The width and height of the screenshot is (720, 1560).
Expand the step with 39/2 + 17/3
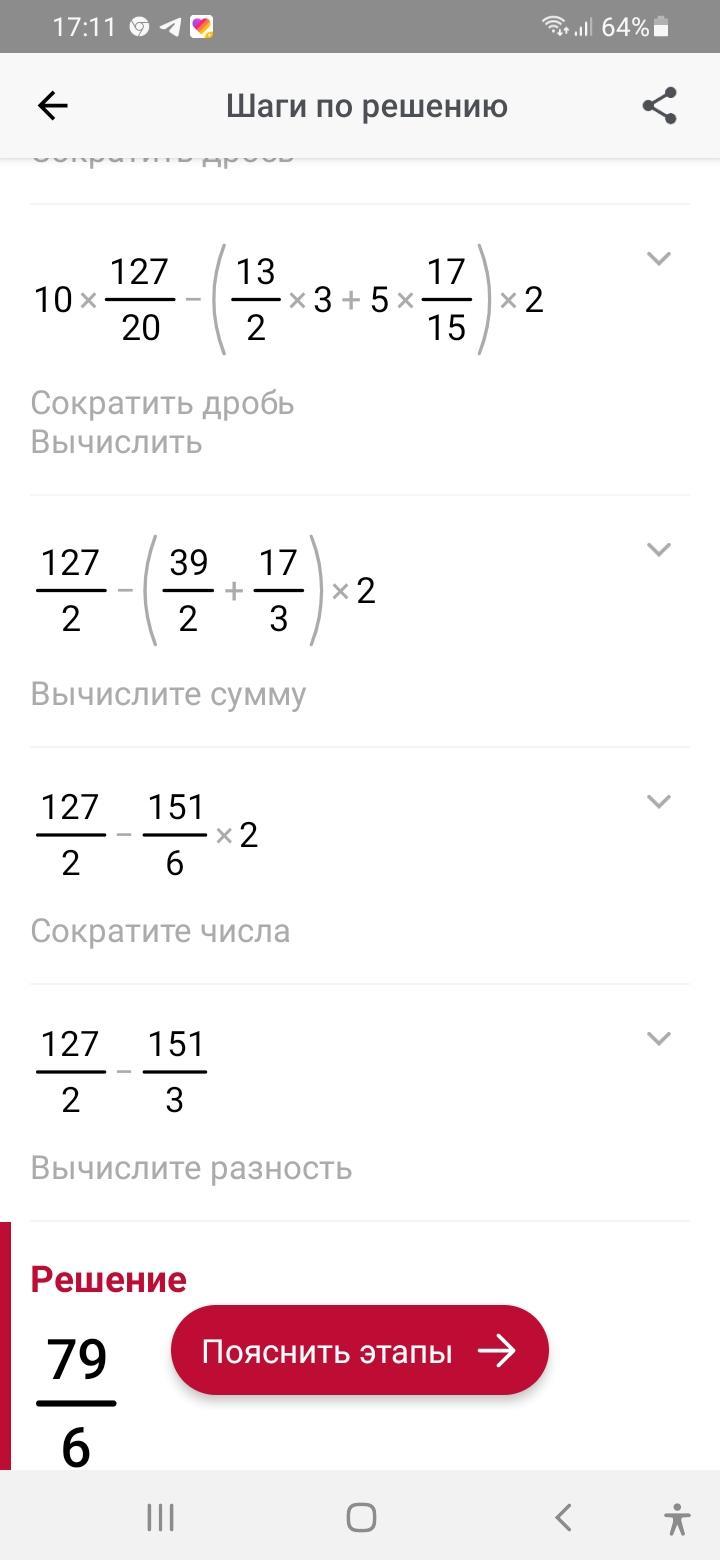point(658,550)
